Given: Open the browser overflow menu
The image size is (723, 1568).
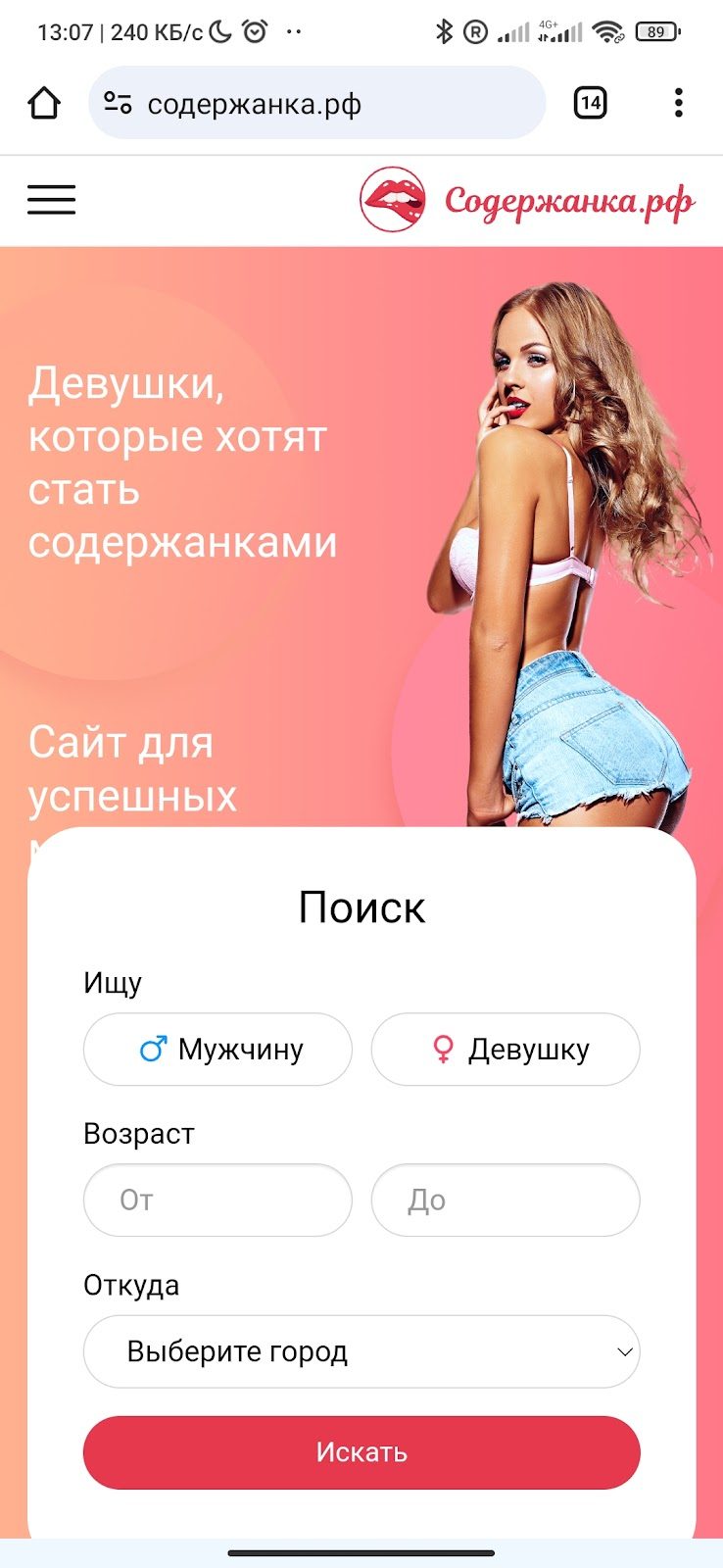Looking at the screenshot, I should 678,103.
